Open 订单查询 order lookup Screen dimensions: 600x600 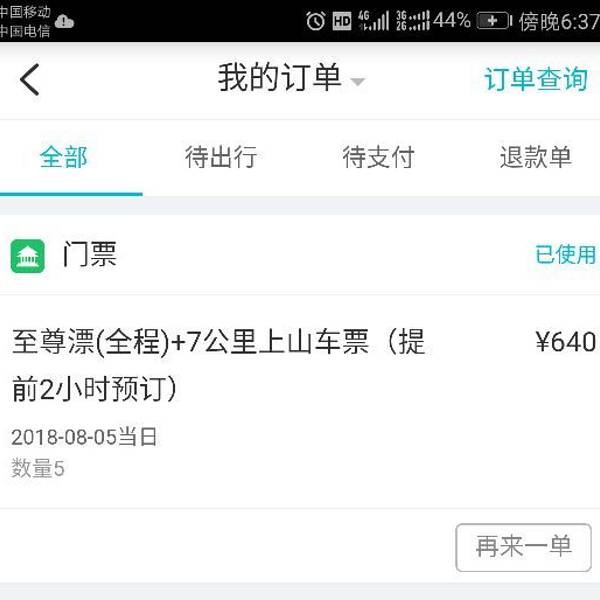(x=536, y=79)
